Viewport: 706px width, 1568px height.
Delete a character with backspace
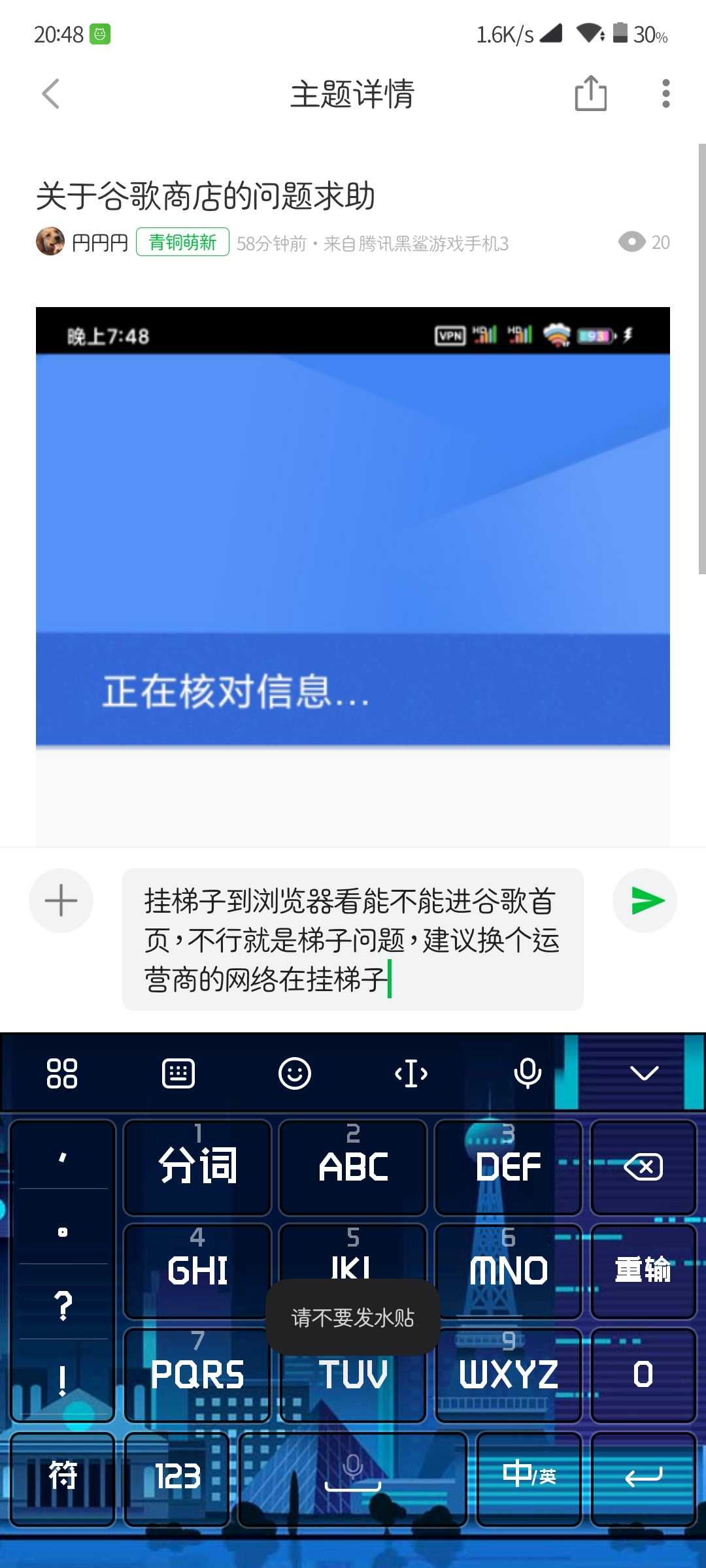(643, 1167)
